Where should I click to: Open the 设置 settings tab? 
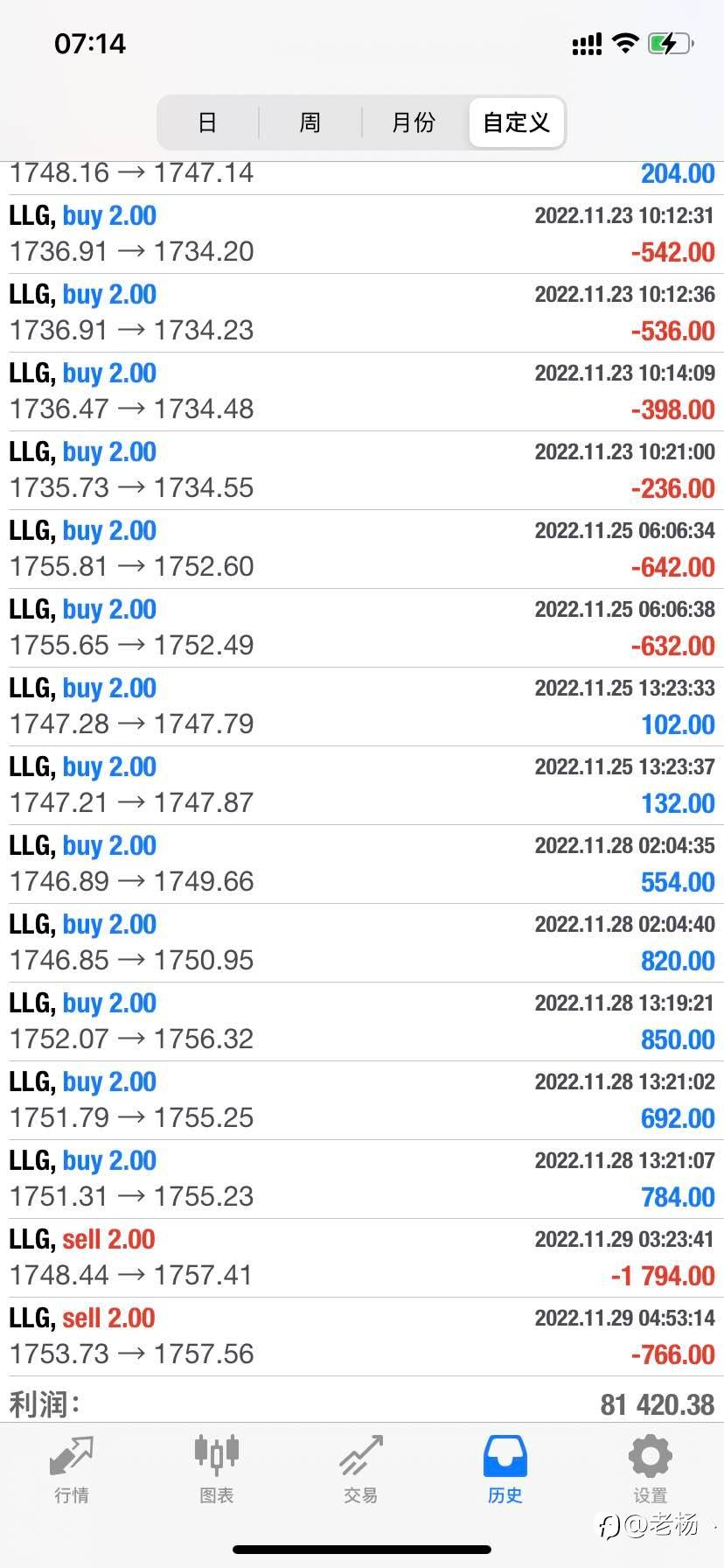(x=651, y=1470)
